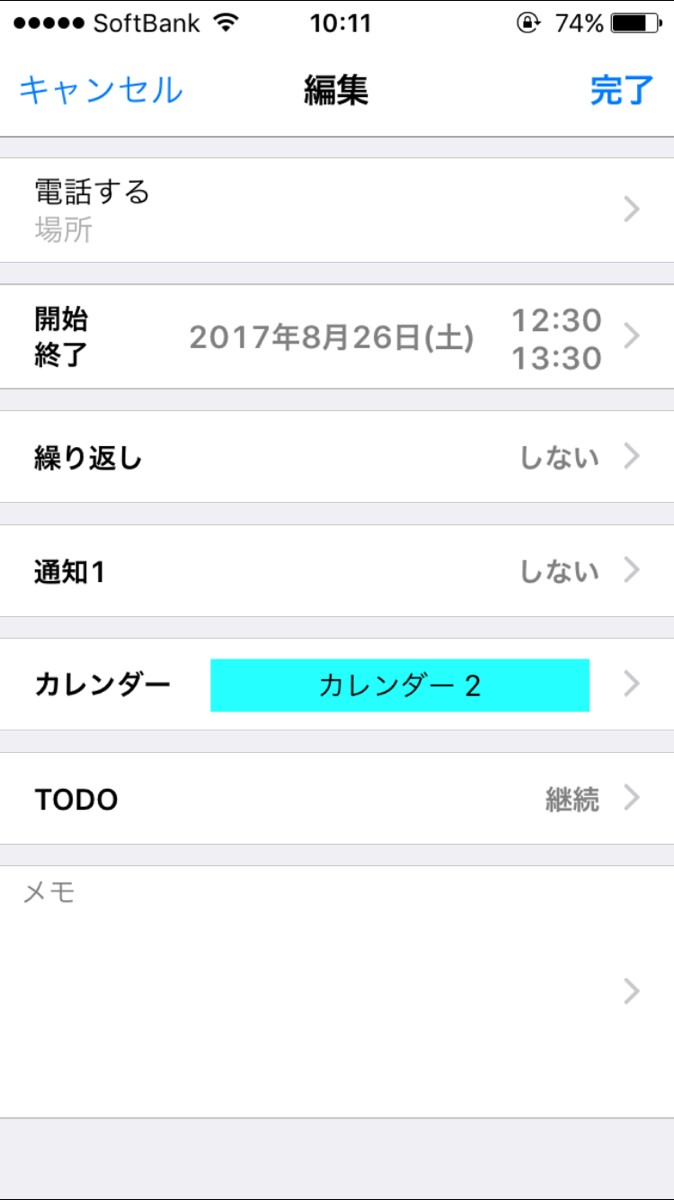The image size is (674, 1200).
Task: Tap 完了 to finish editing
Action: 621,91
